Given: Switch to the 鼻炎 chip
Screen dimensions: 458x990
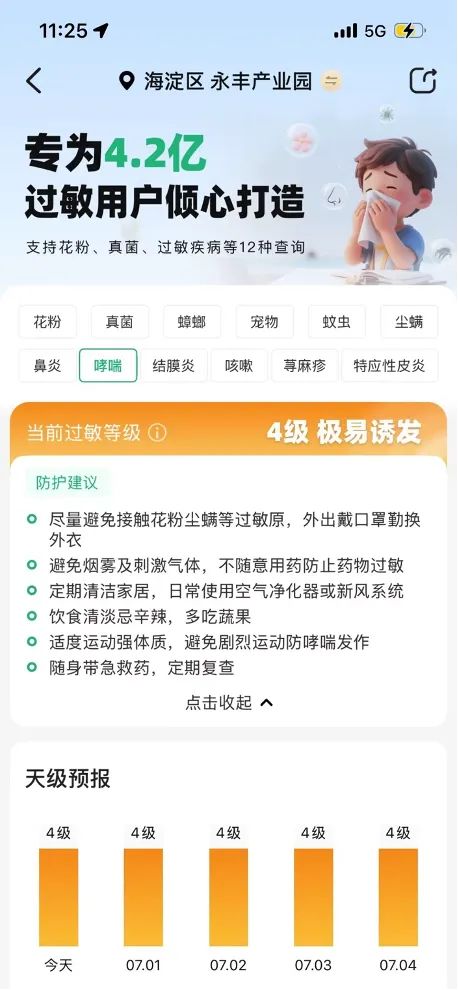Looking at the screenshot, I should (47, 366).
